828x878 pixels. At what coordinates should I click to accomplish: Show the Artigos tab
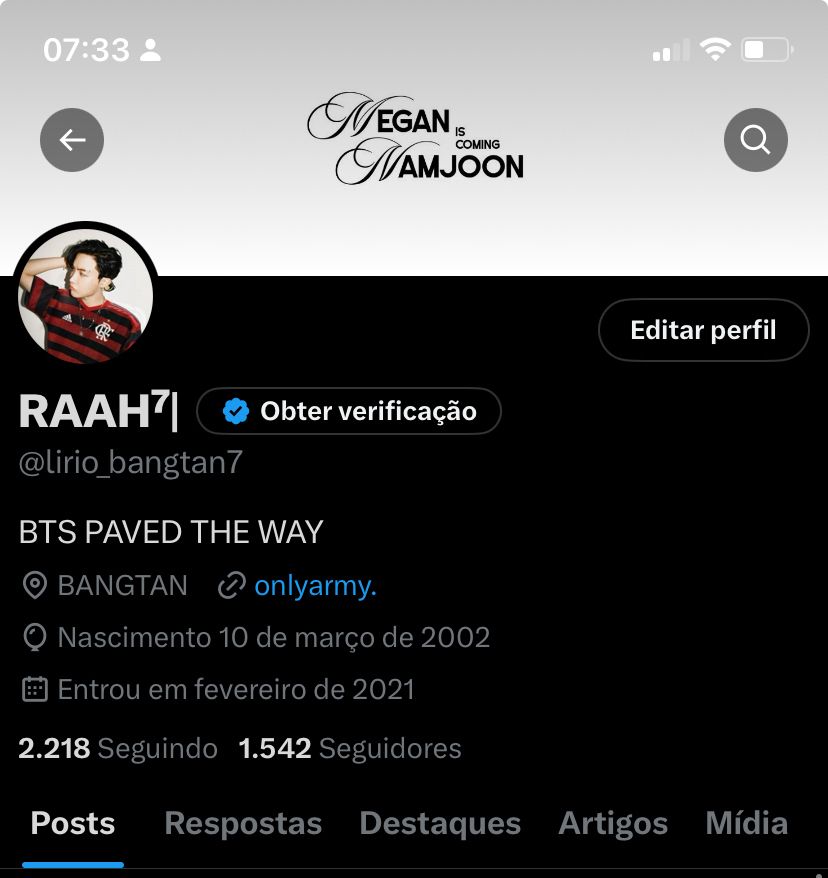(x=613, y=824)
